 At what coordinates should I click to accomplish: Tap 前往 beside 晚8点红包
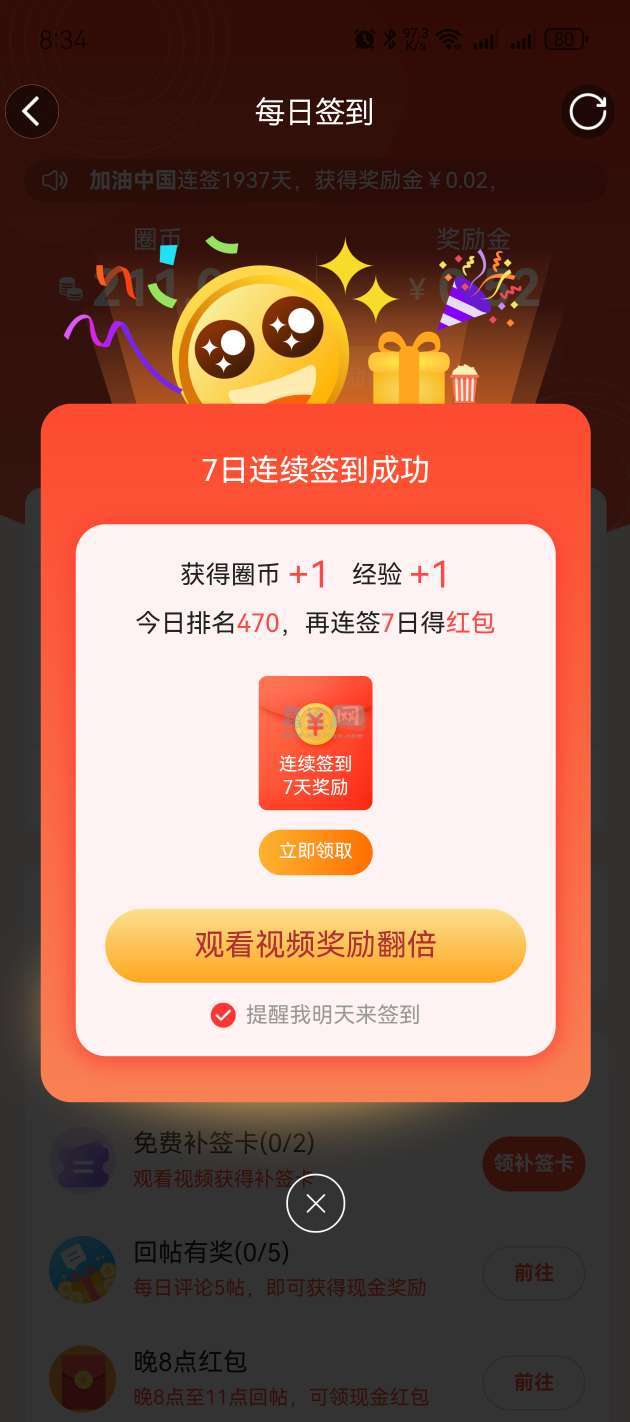pos(534,1382)
